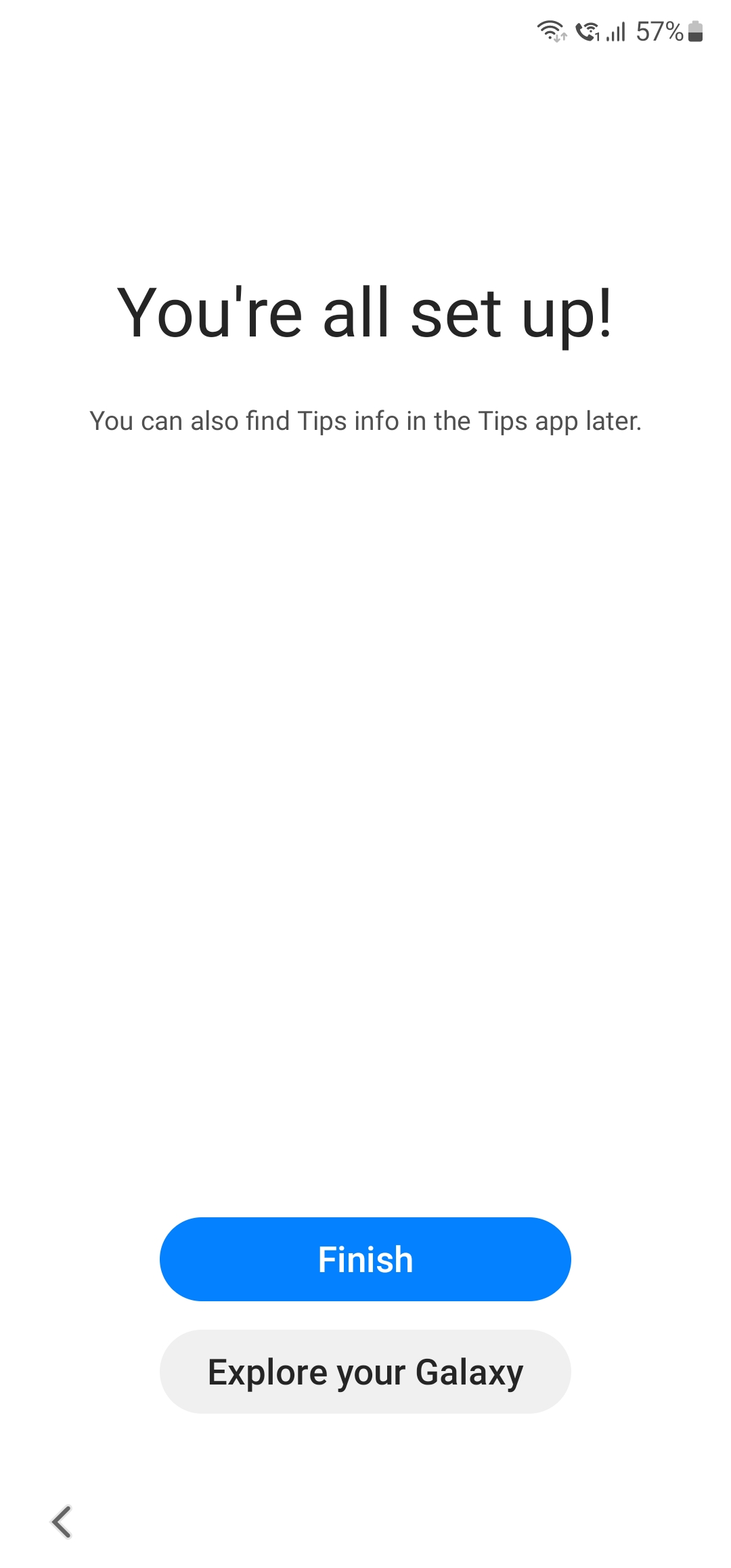Tap the blue Finish button

click(365, 1259)
